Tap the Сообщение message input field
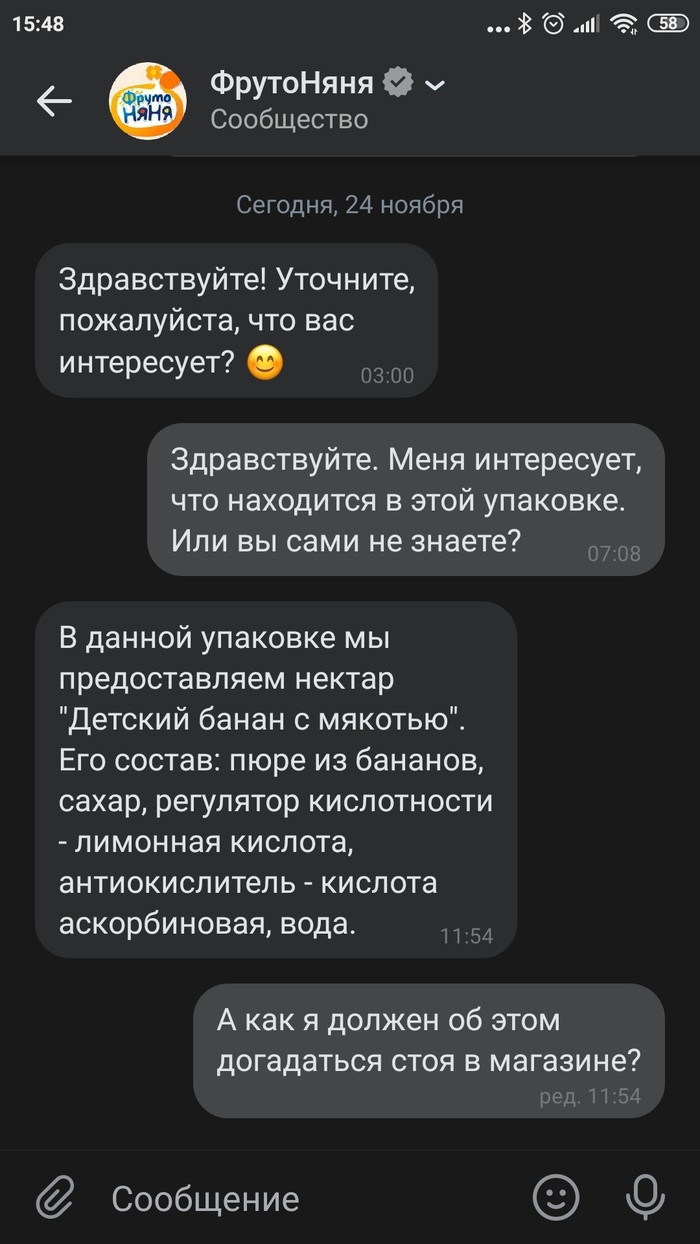The image size is (700, 1244). (x=310, y=1198)
